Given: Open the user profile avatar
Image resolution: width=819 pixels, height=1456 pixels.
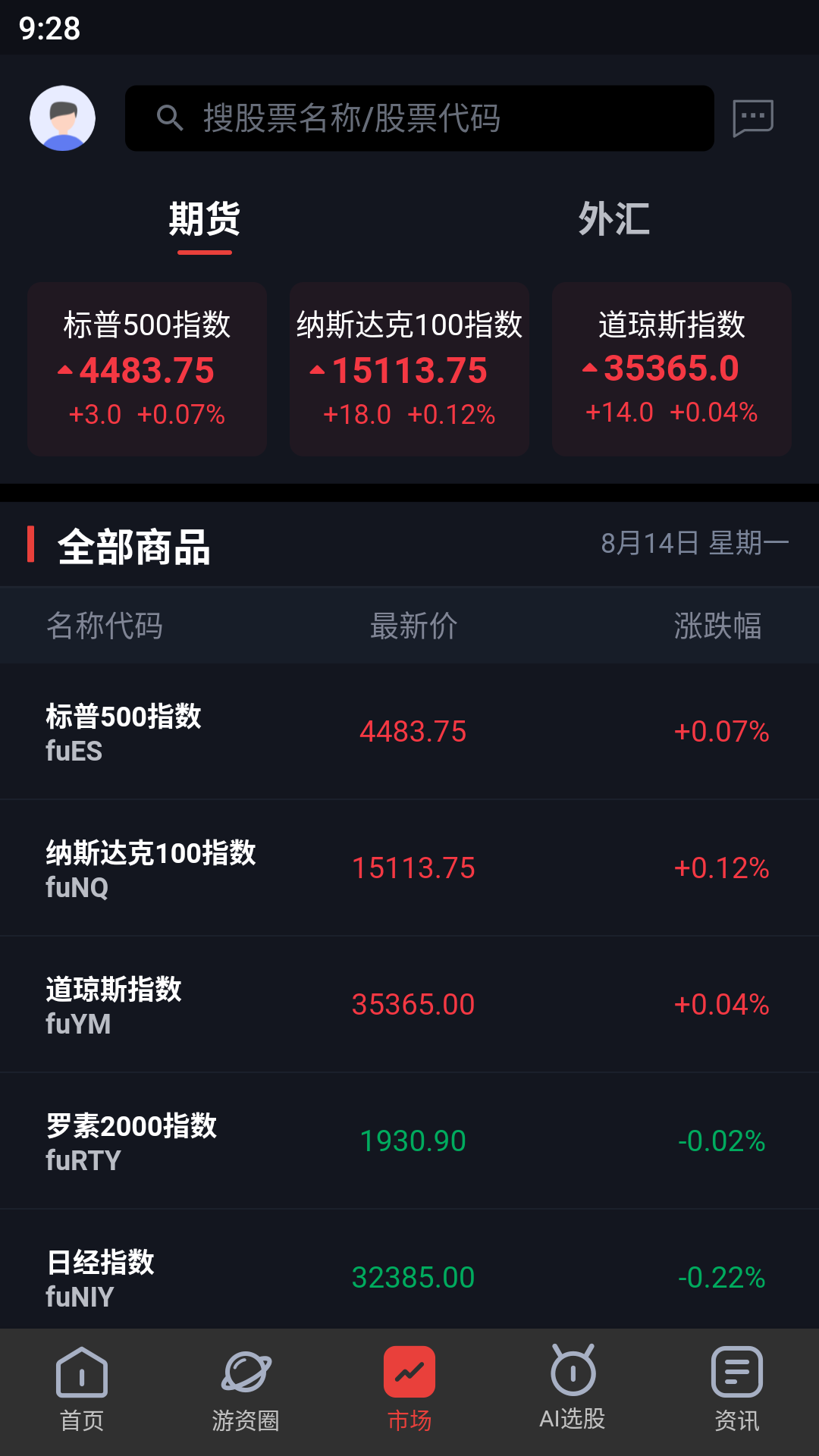Looking at the screenshot, I should 63,118.
